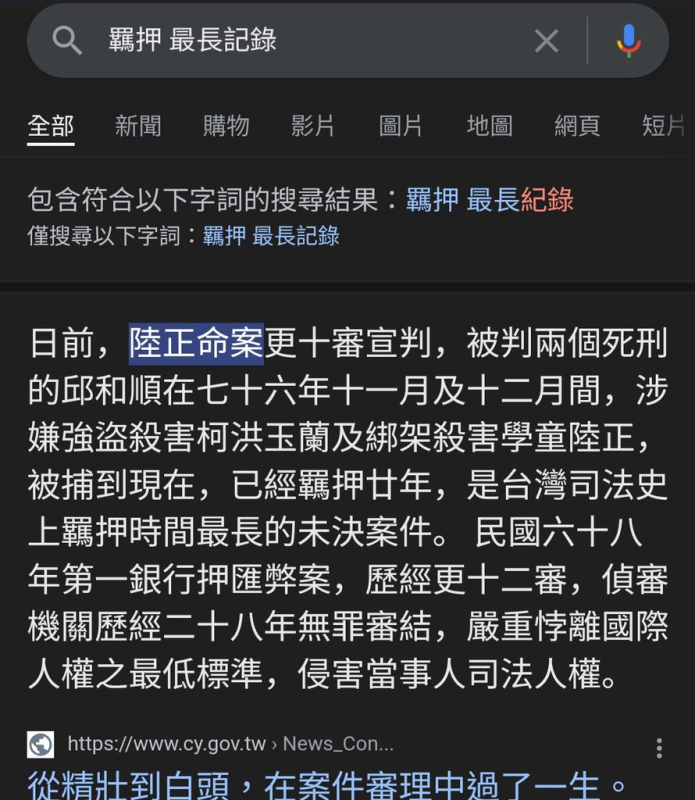Switch to the 影片 tab
This screenshot has height=800, width=695.
pos(313,126)
